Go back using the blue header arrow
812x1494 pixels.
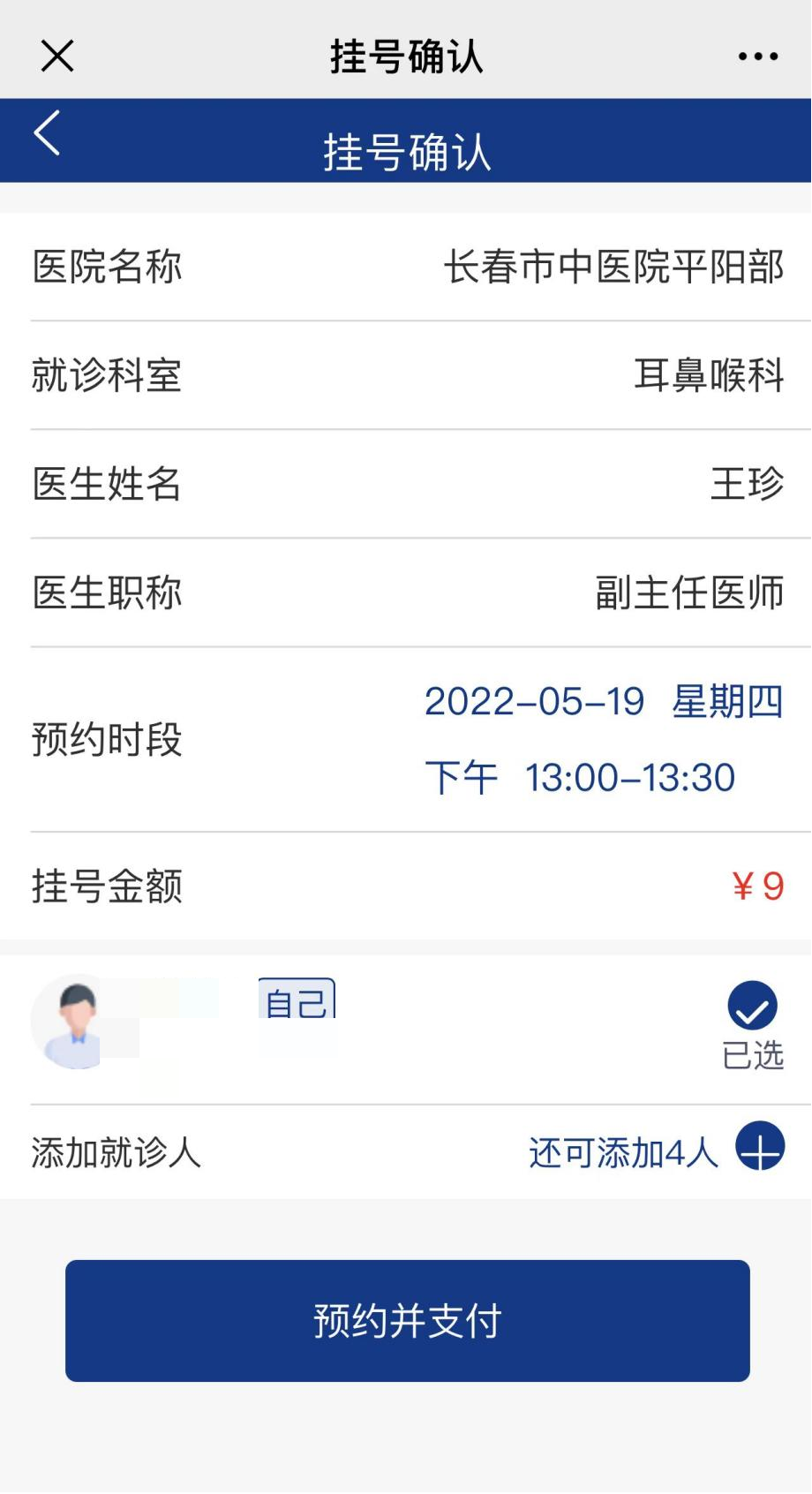[48, 133]
